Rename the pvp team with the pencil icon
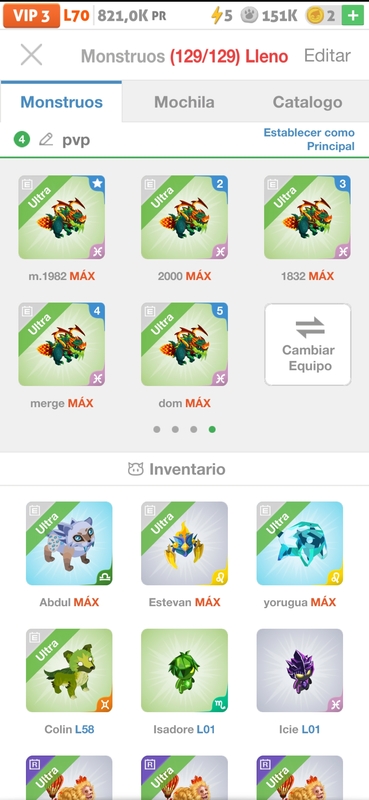The width and height of the screenshot is (369, 800). click(x=46, y=139)
